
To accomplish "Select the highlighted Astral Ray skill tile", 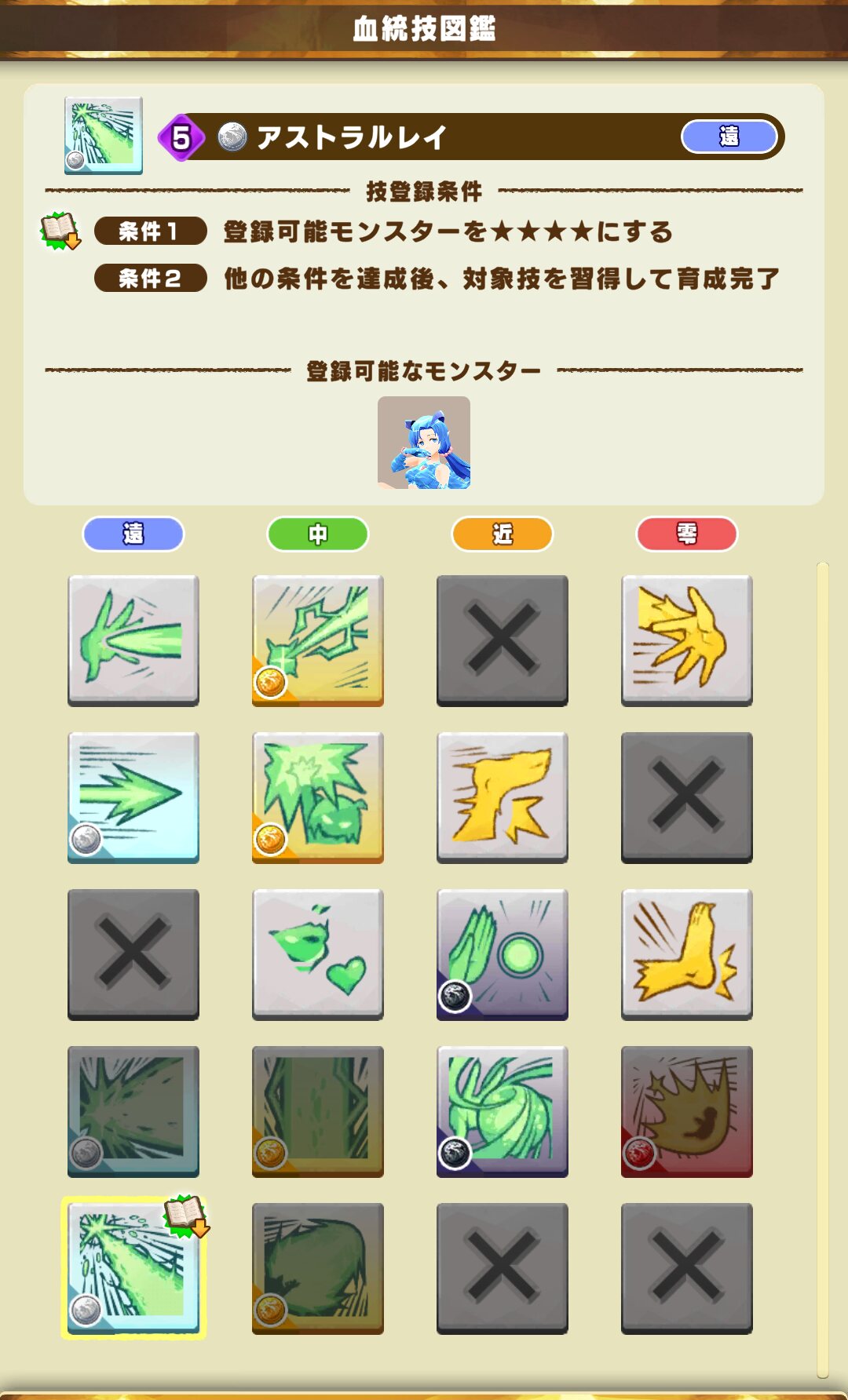I will point(133,1267).
